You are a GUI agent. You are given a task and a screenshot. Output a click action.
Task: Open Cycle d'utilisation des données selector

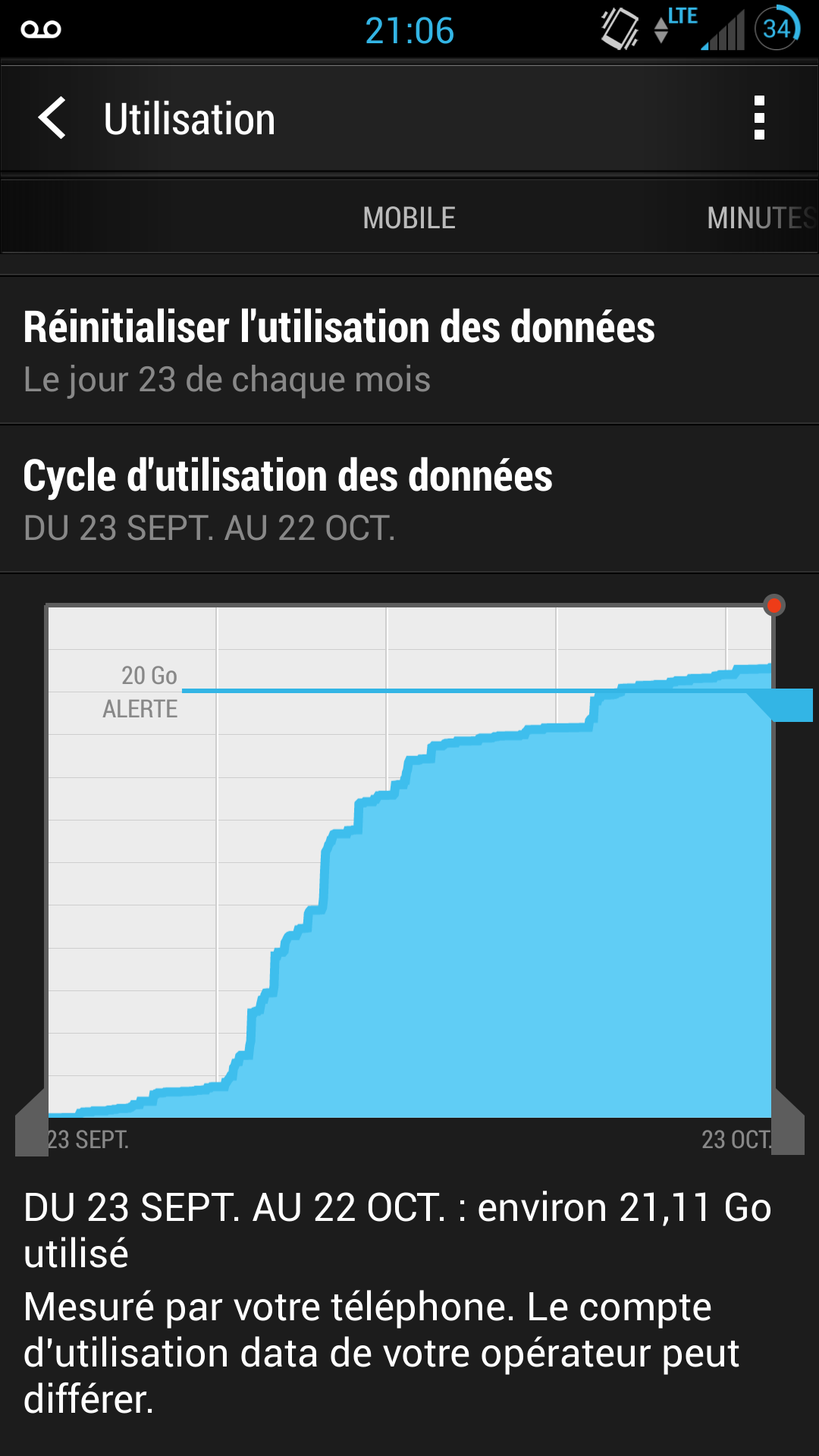(x=409, y=499)
